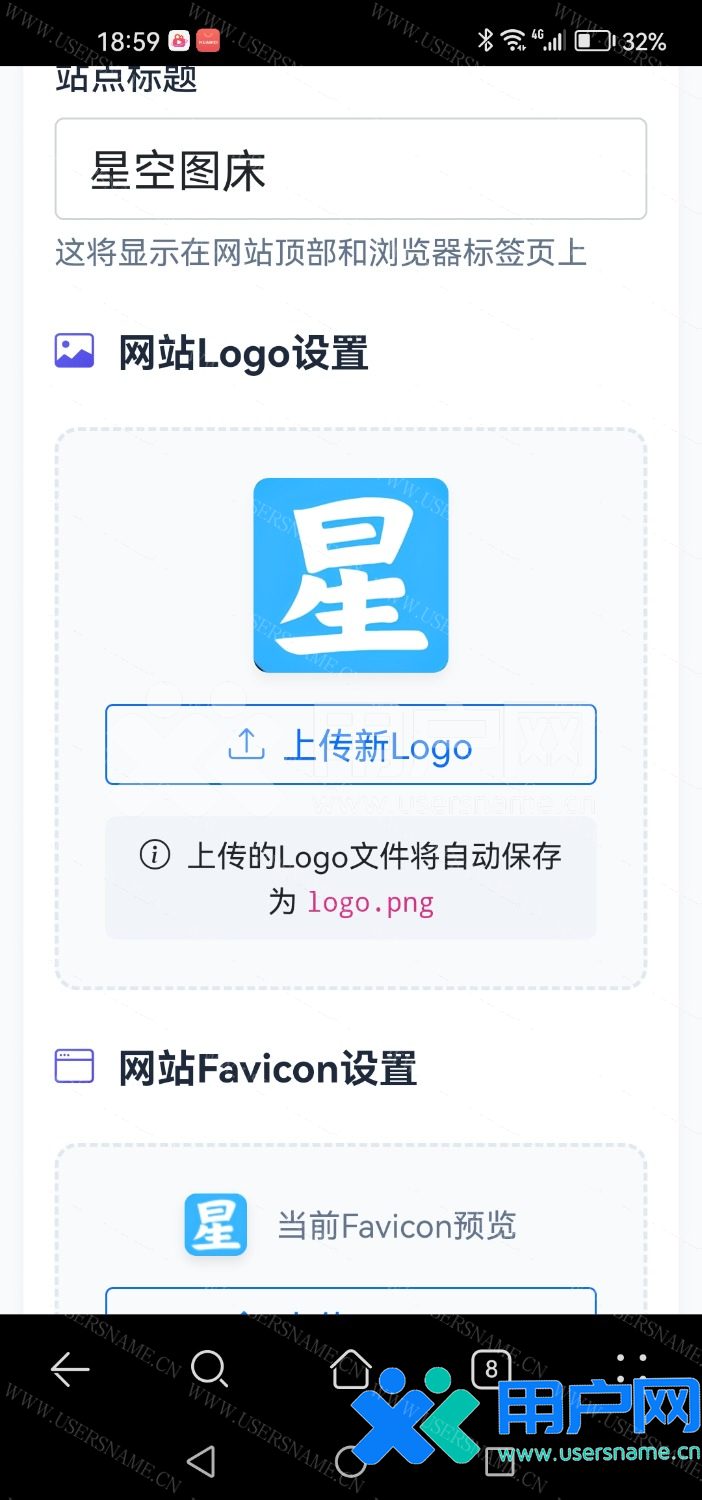Go back using the browser back arrow
The image size is (702, 1500).
71,1369
